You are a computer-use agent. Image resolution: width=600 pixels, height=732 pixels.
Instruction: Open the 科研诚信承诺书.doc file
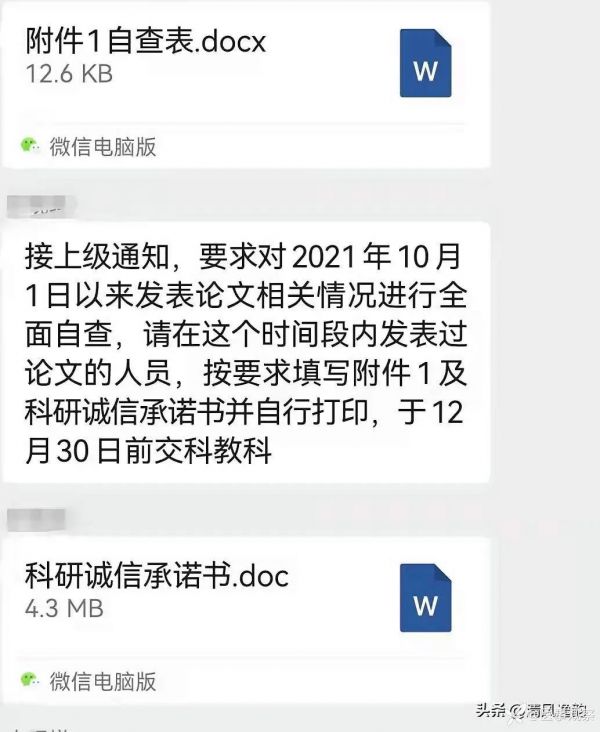click(240, 592)
